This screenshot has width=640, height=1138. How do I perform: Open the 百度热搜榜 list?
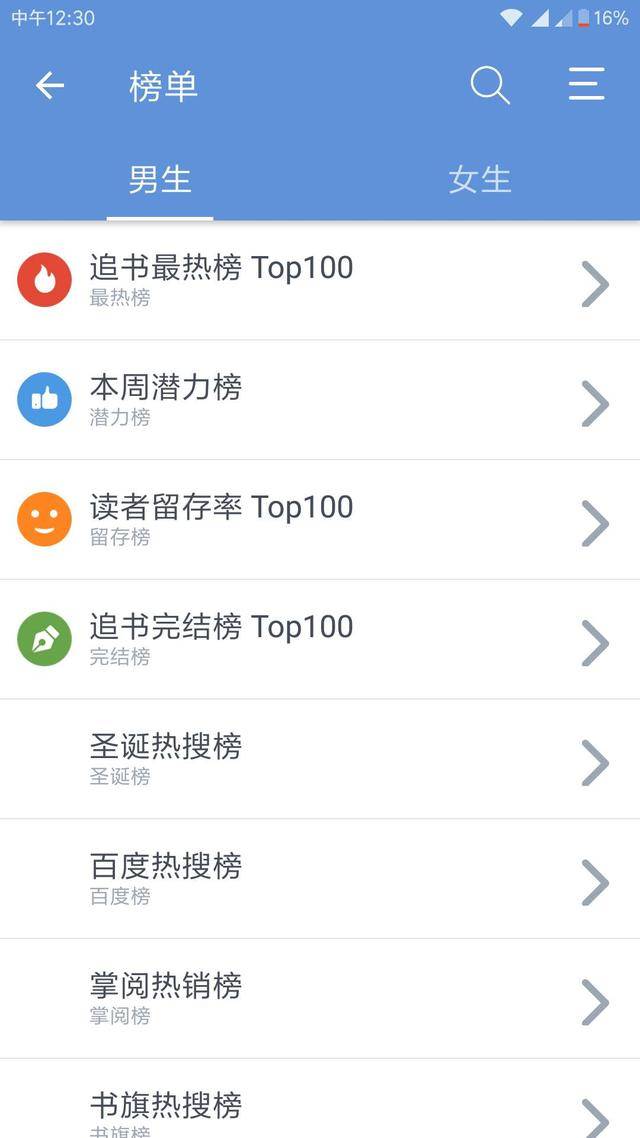pyautogui.click(x=320, y=878)
